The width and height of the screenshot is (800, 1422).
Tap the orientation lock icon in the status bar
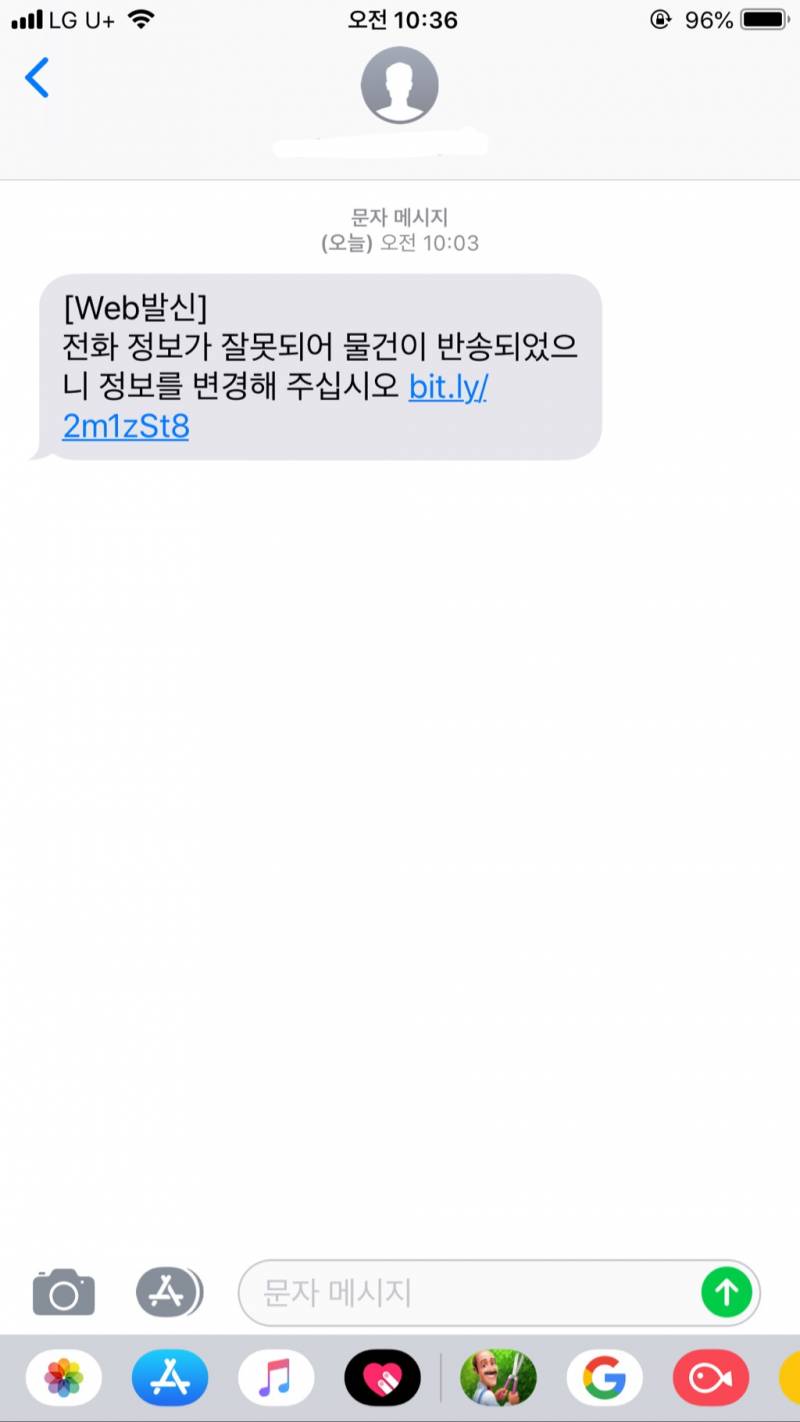(x=659, y=18)
